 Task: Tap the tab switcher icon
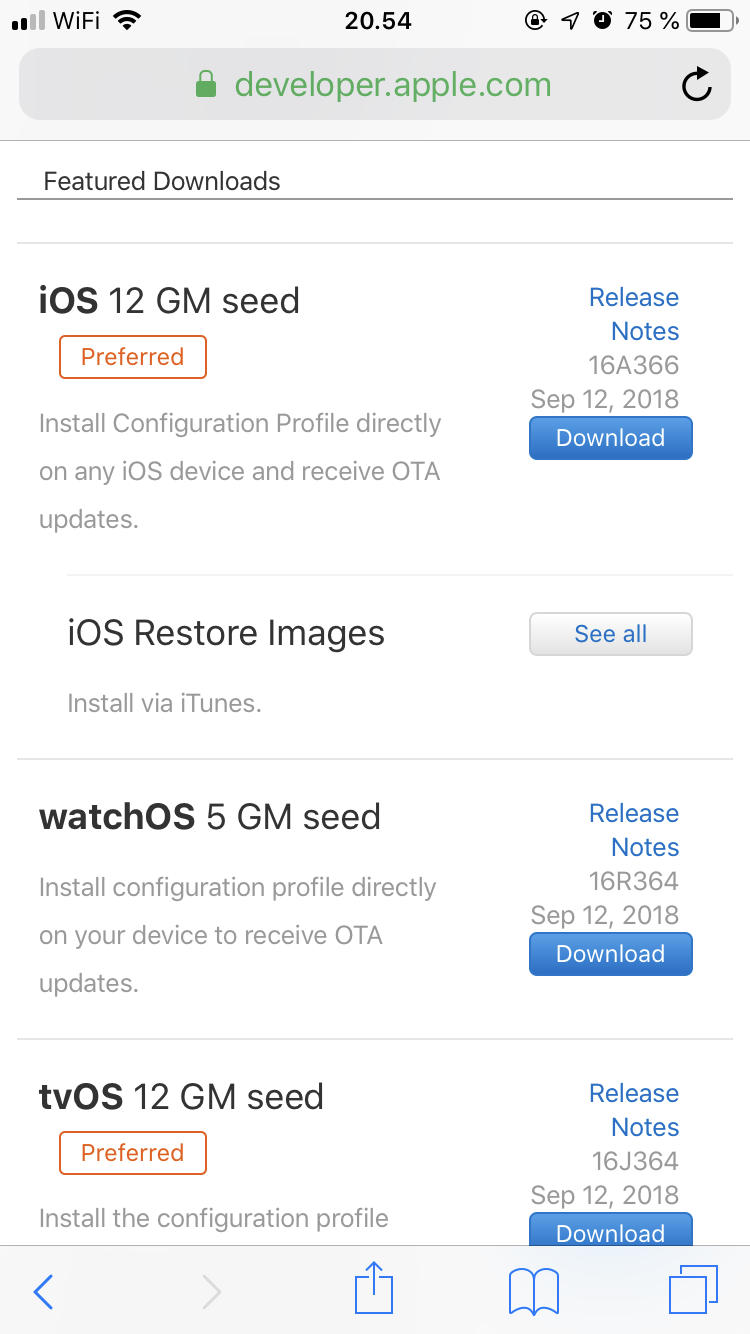tap(694, 1290)
